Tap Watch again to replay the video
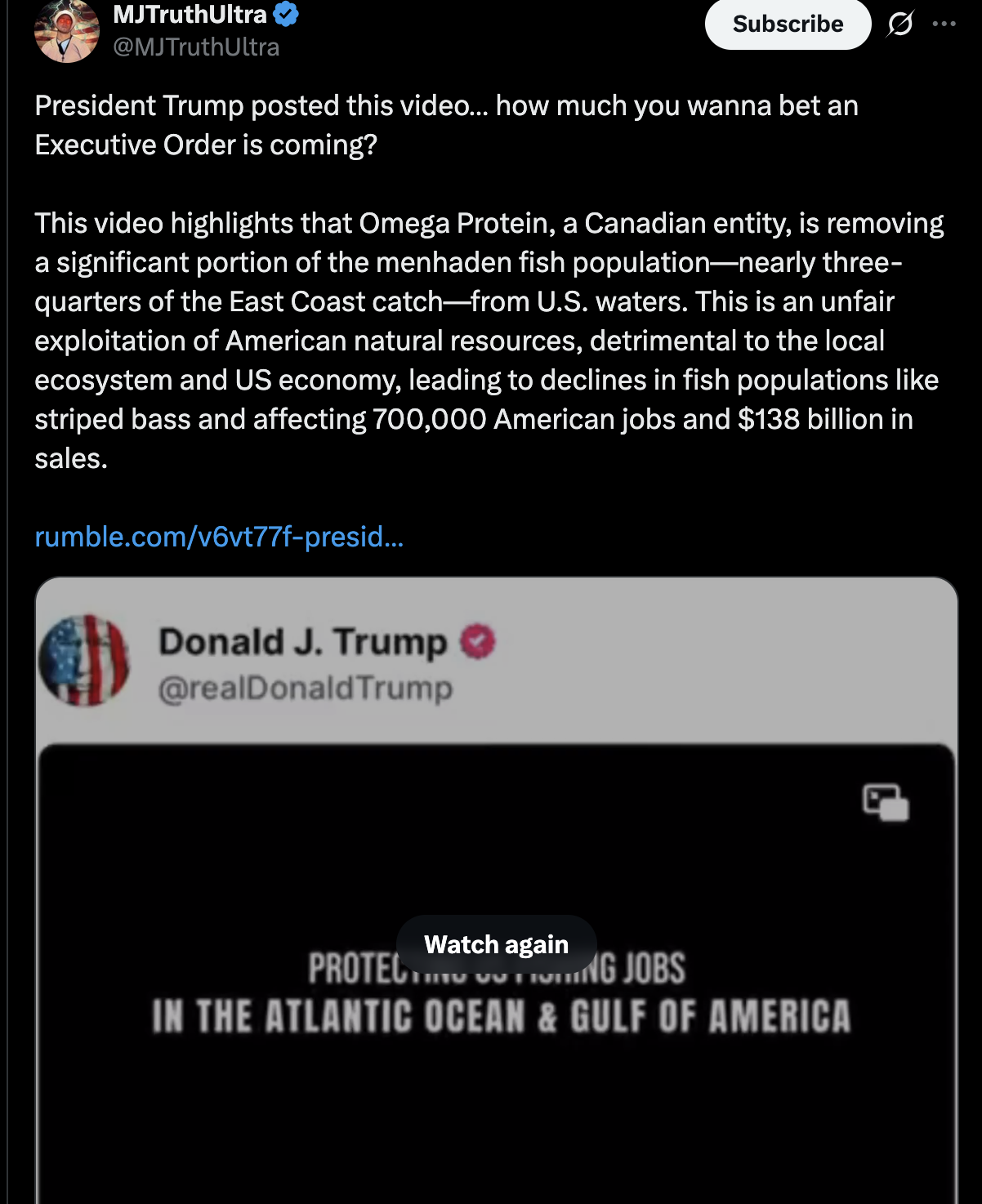982x1204 pixels. (x=496, y=944)
